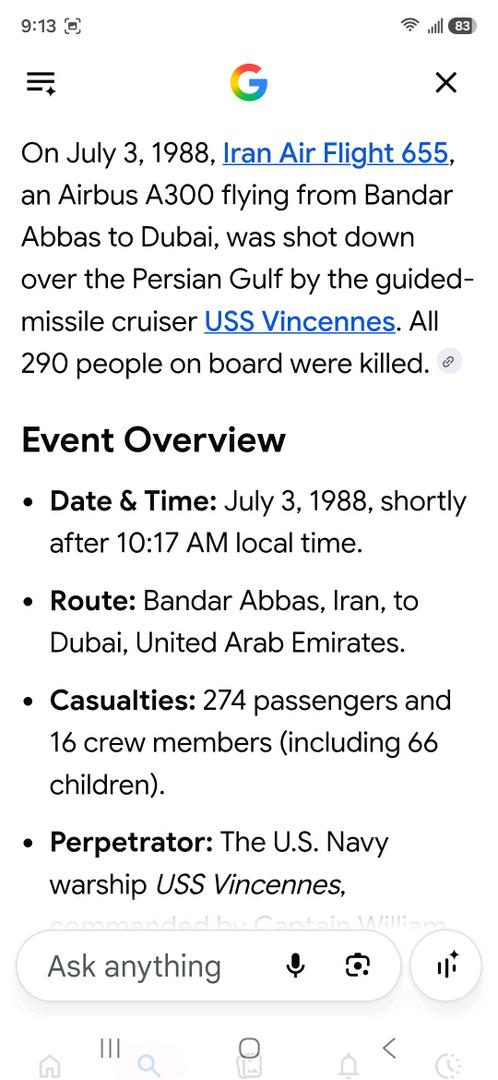This screenshot has width=498, height=1080.
Task: Open the Iran Air Flight 655 link
Action: [335, 153]
